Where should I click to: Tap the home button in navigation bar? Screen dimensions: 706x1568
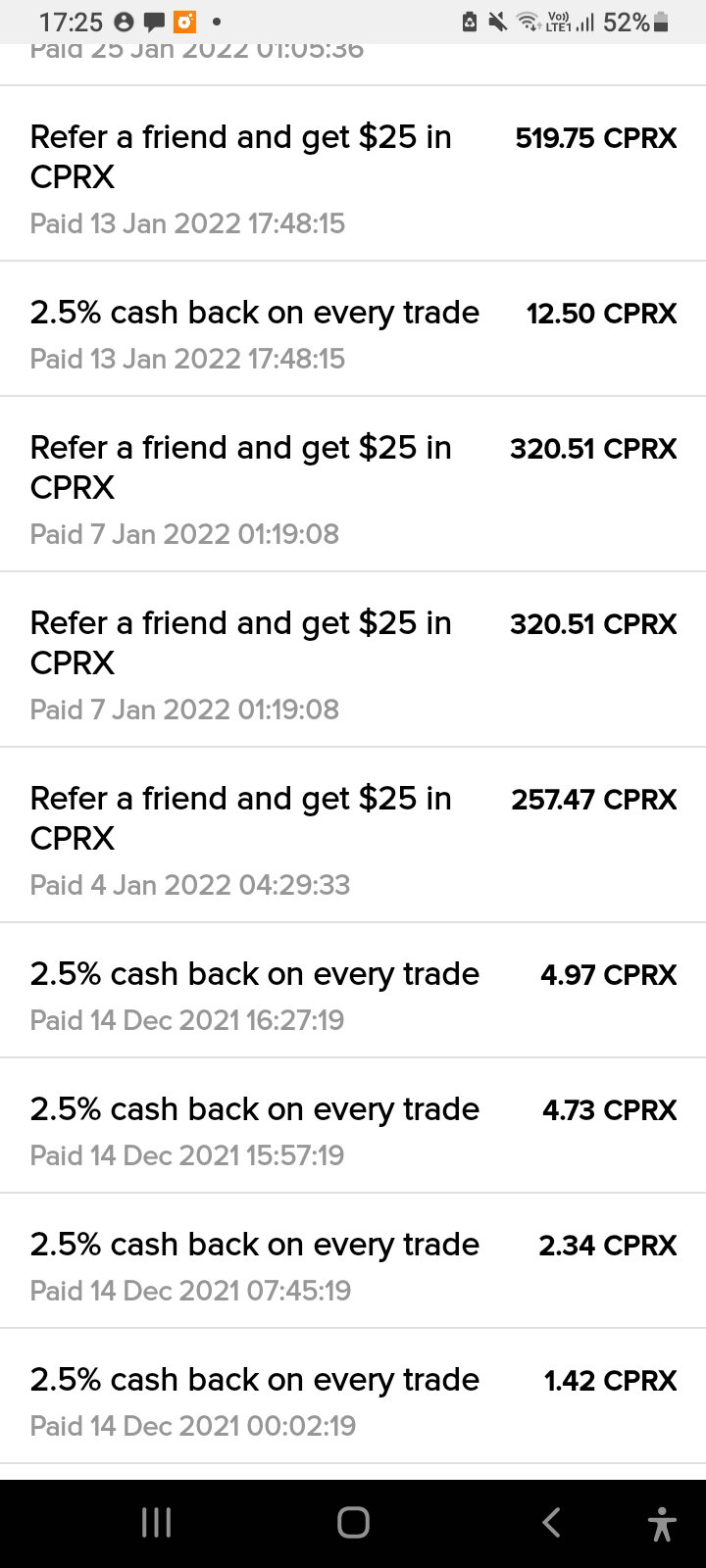(x=353, y=1522)
